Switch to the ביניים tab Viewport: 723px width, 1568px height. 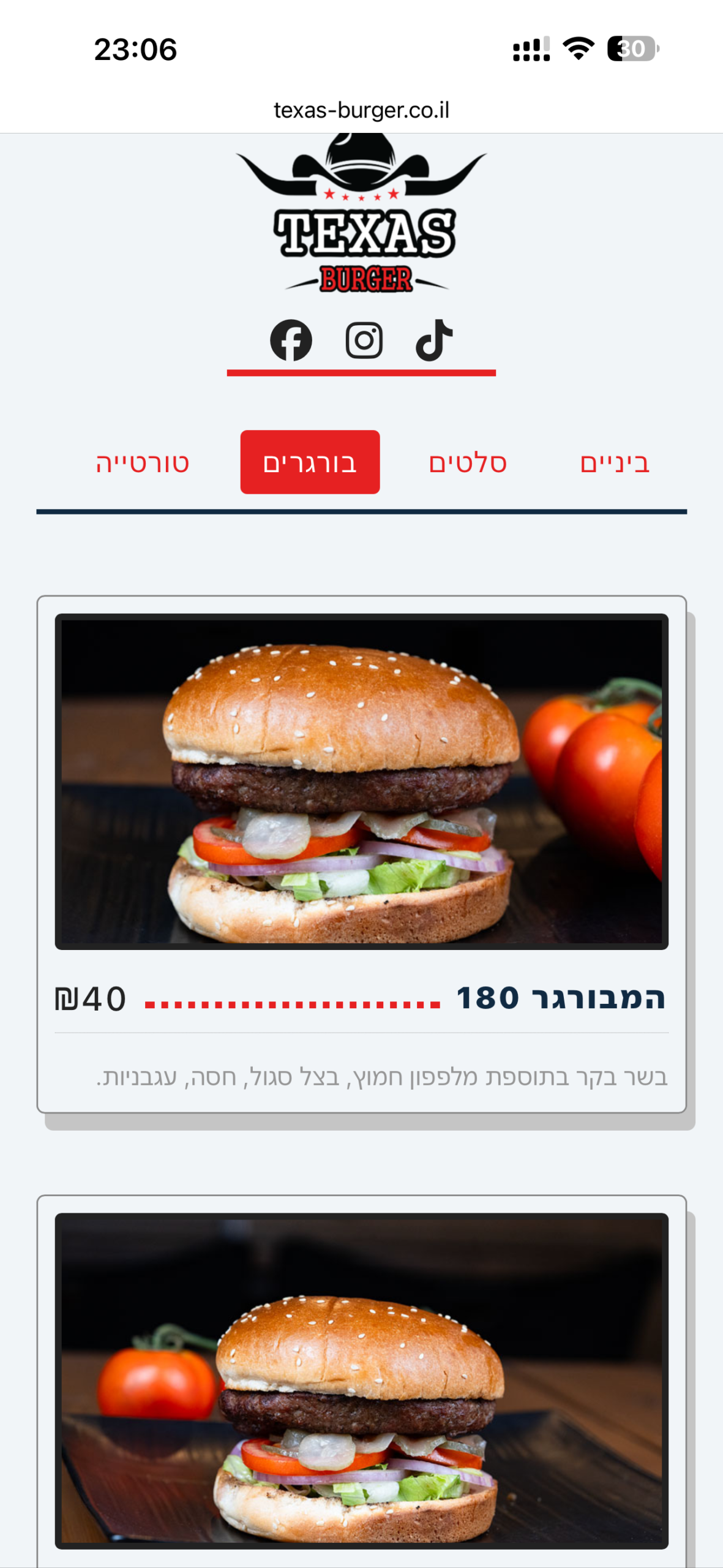614,462
